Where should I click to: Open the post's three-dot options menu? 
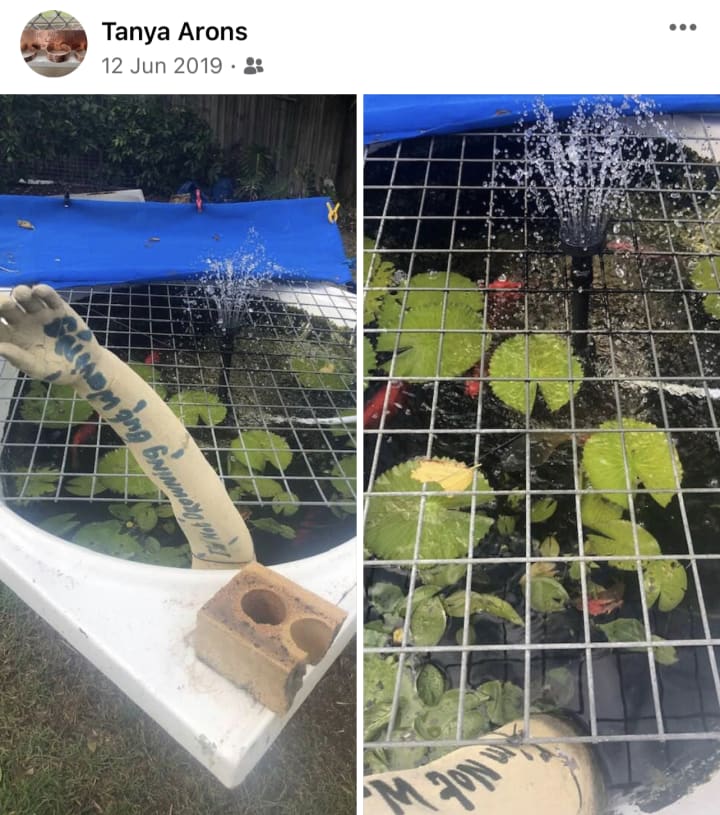pyautogui.click(x=682, y=27)
